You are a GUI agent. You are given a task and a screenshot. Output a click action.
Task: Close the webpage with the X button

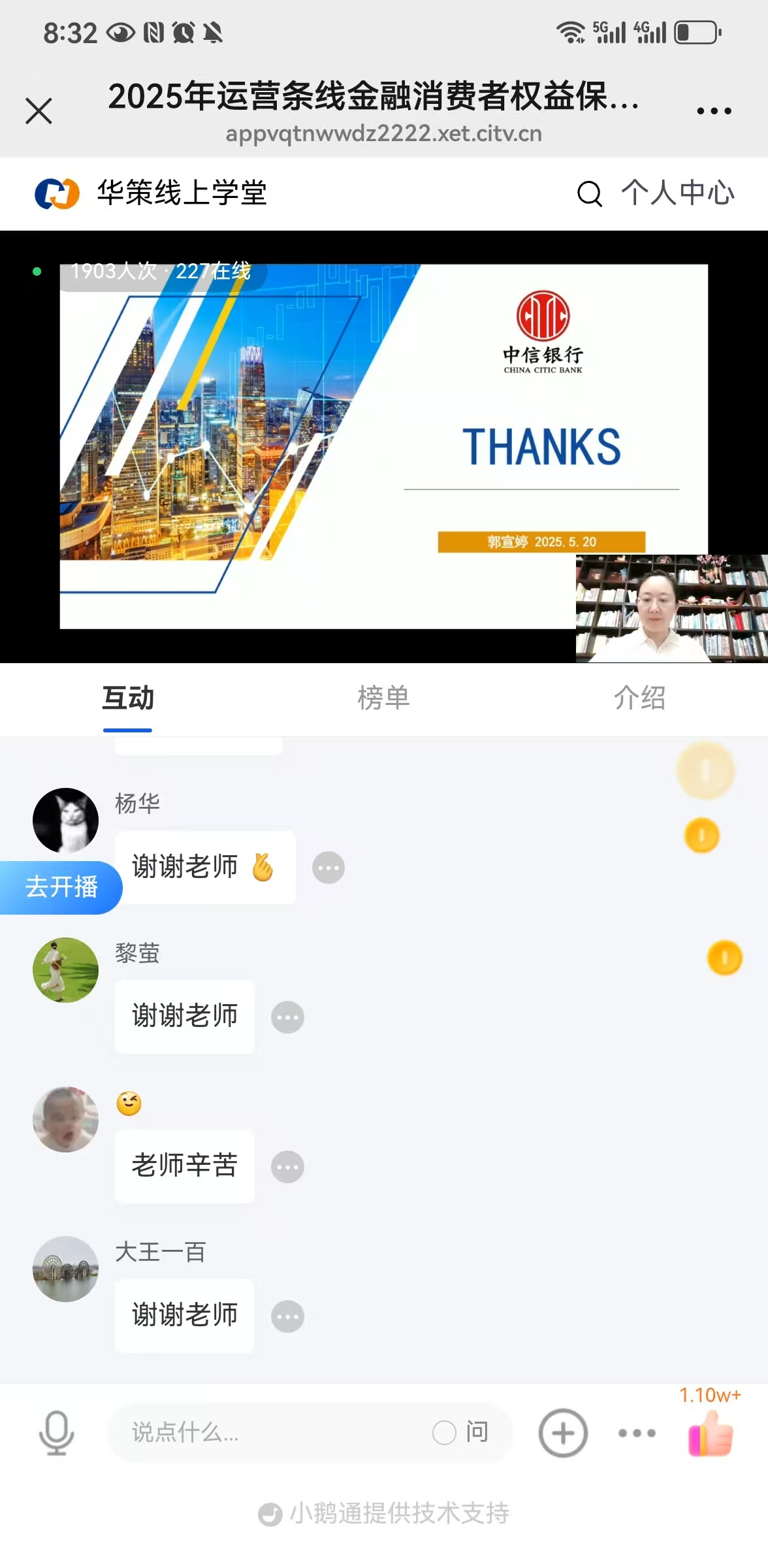pyautogui.click(x=39, y=110)
